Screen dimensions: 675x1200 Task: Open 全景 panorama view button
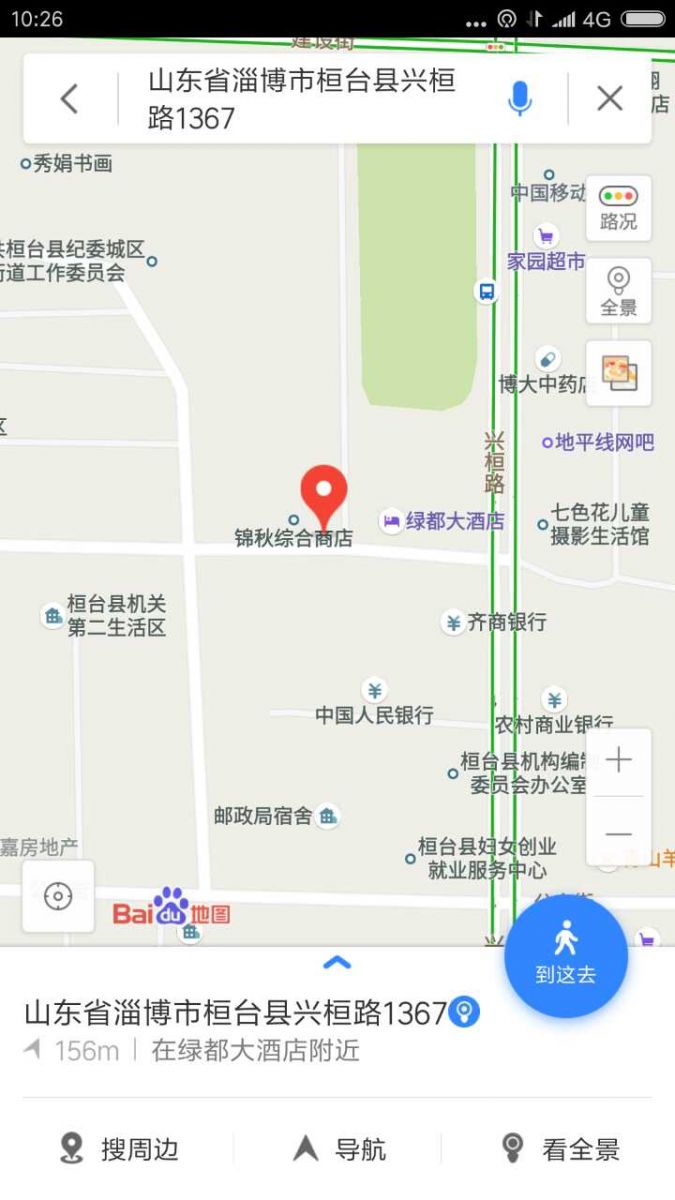(x=618, y=291)
